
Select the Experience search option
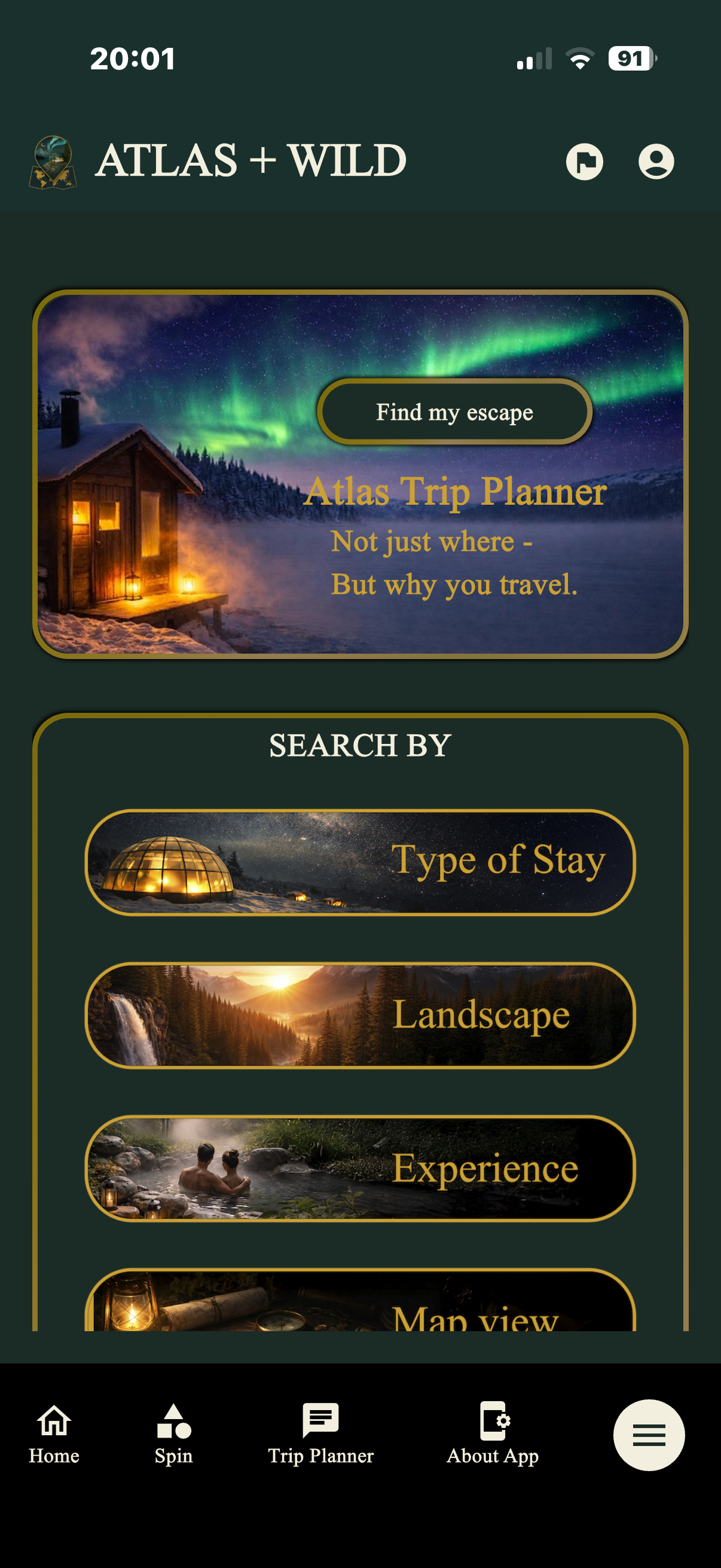click(360, 1168)
